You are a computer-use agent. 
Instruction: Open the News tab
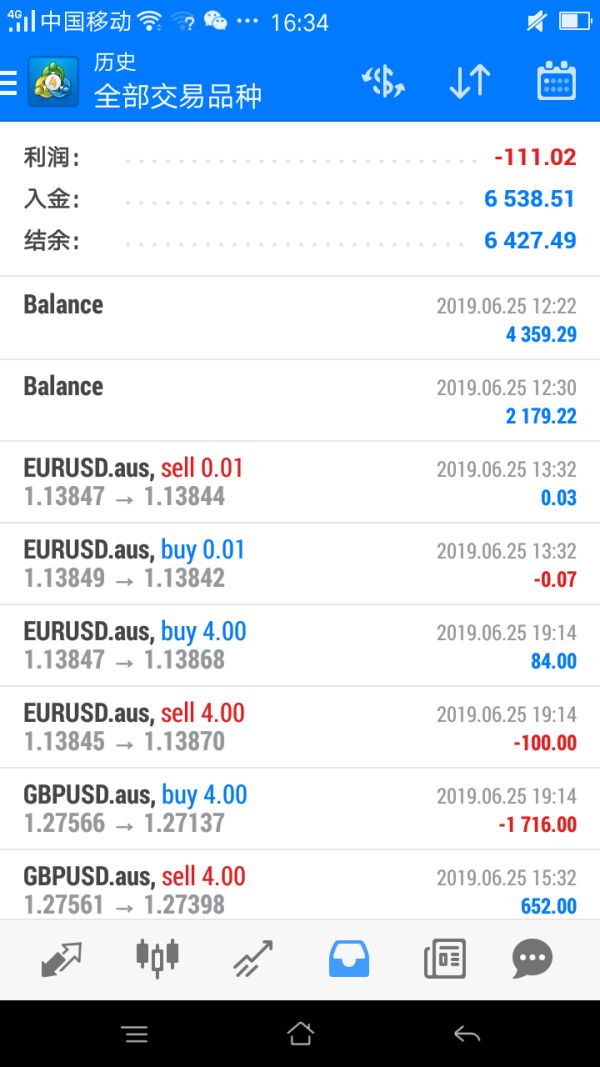[x=444, y=959]
